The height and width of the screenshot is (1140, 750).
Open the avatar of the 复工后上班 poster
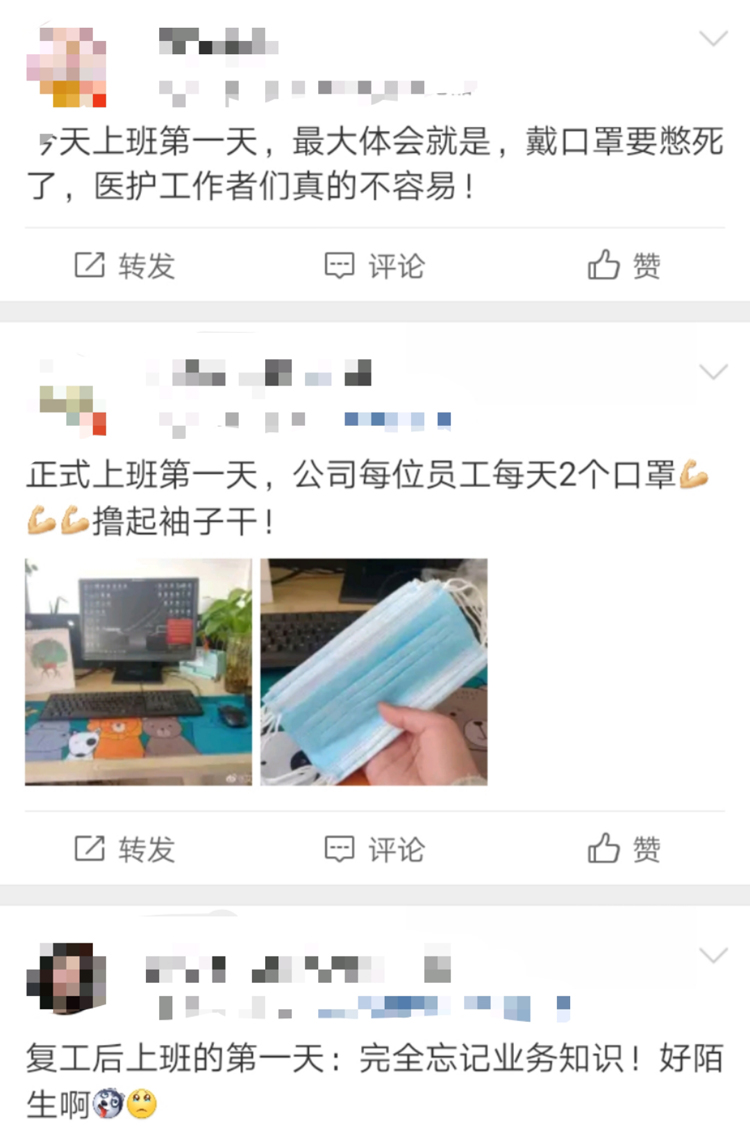coord(66,978)
